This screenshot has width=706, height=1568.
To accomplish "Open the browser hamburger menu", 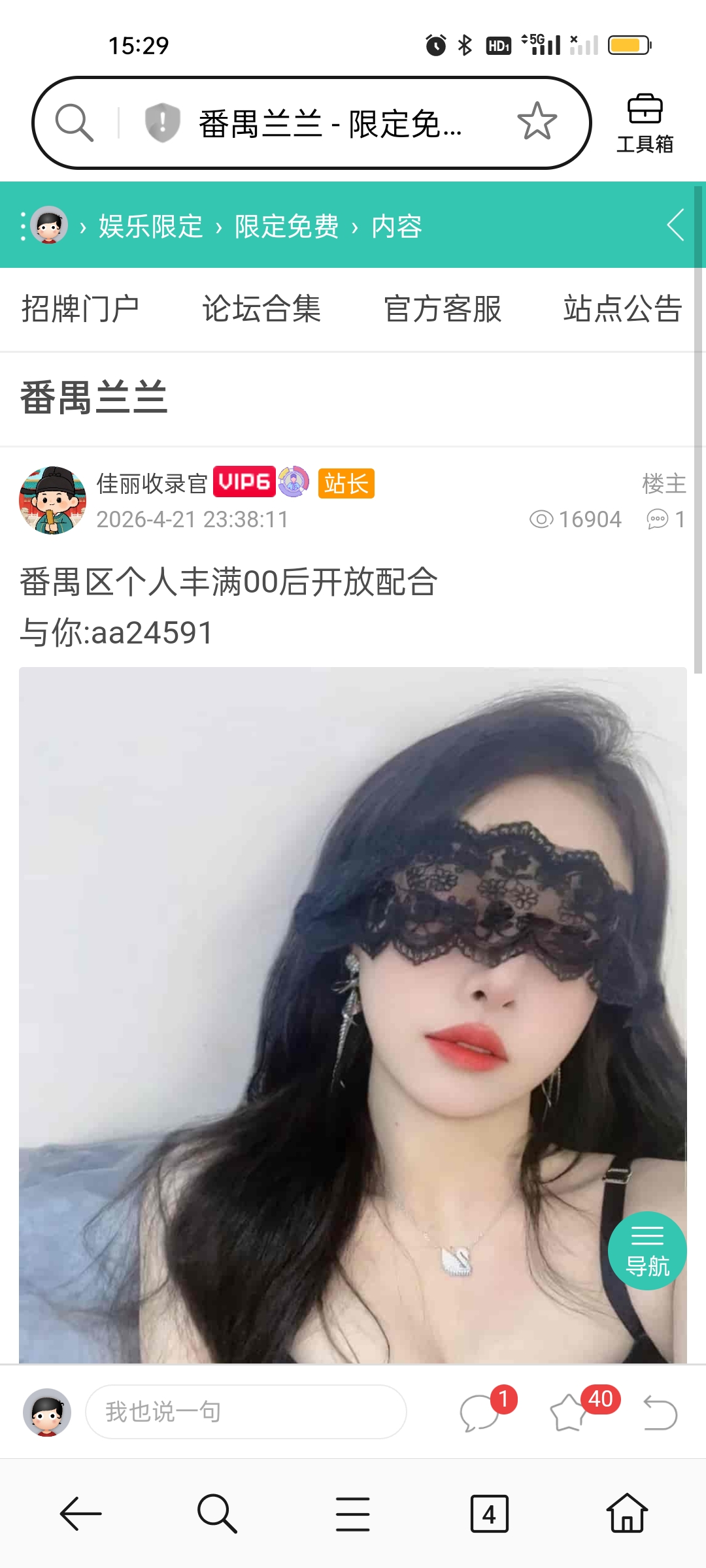I will 353,1514.
